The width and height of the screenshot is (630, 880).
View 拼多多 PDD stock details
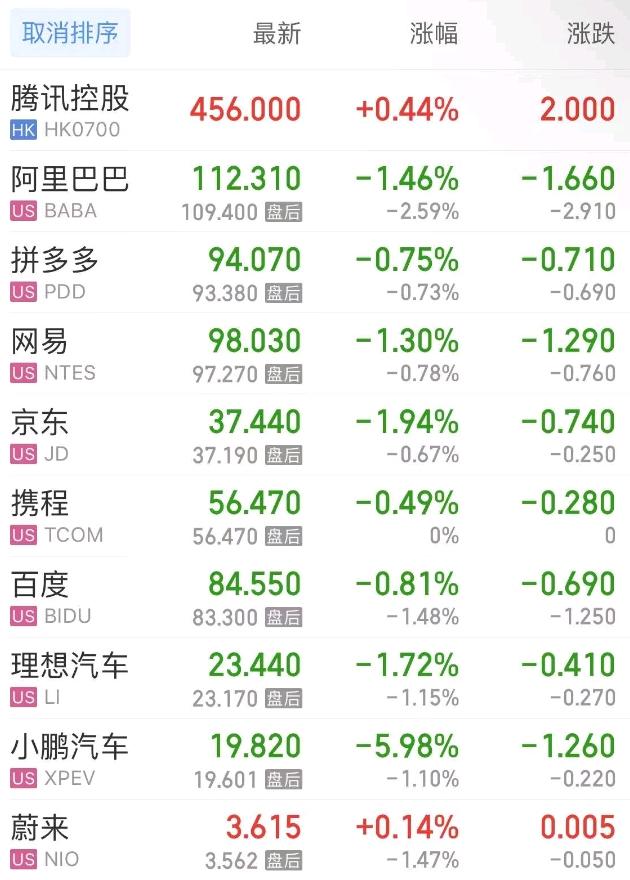point(56,272)
